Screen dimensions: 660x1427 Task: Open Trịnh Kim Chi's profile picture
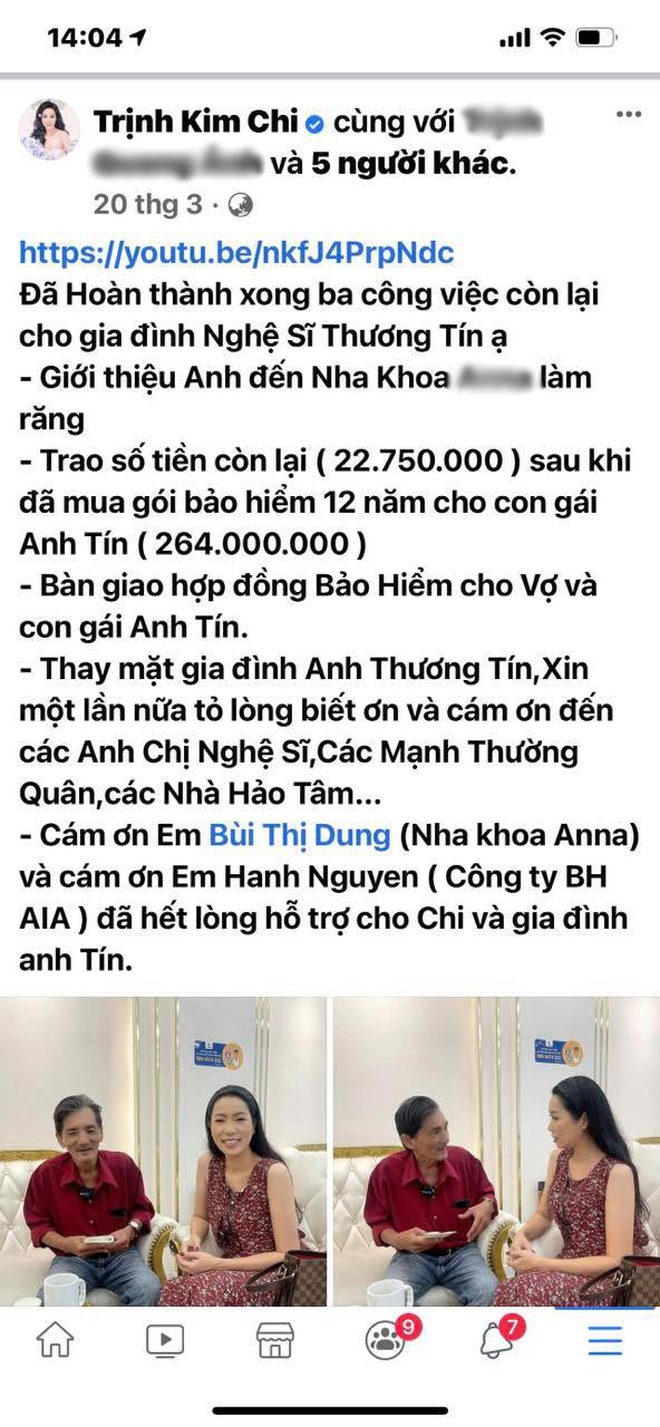coord(49,131)
